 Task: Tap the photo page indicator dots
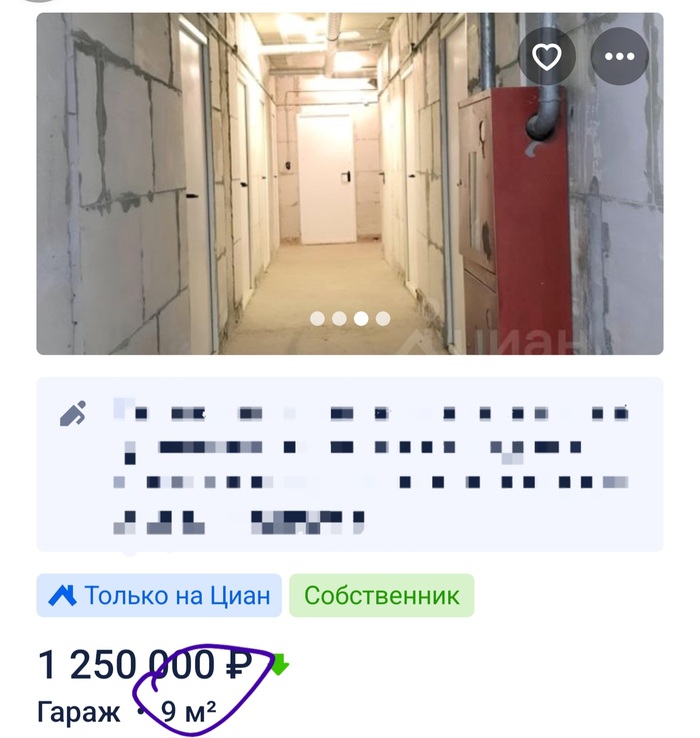tap(349, 319)
